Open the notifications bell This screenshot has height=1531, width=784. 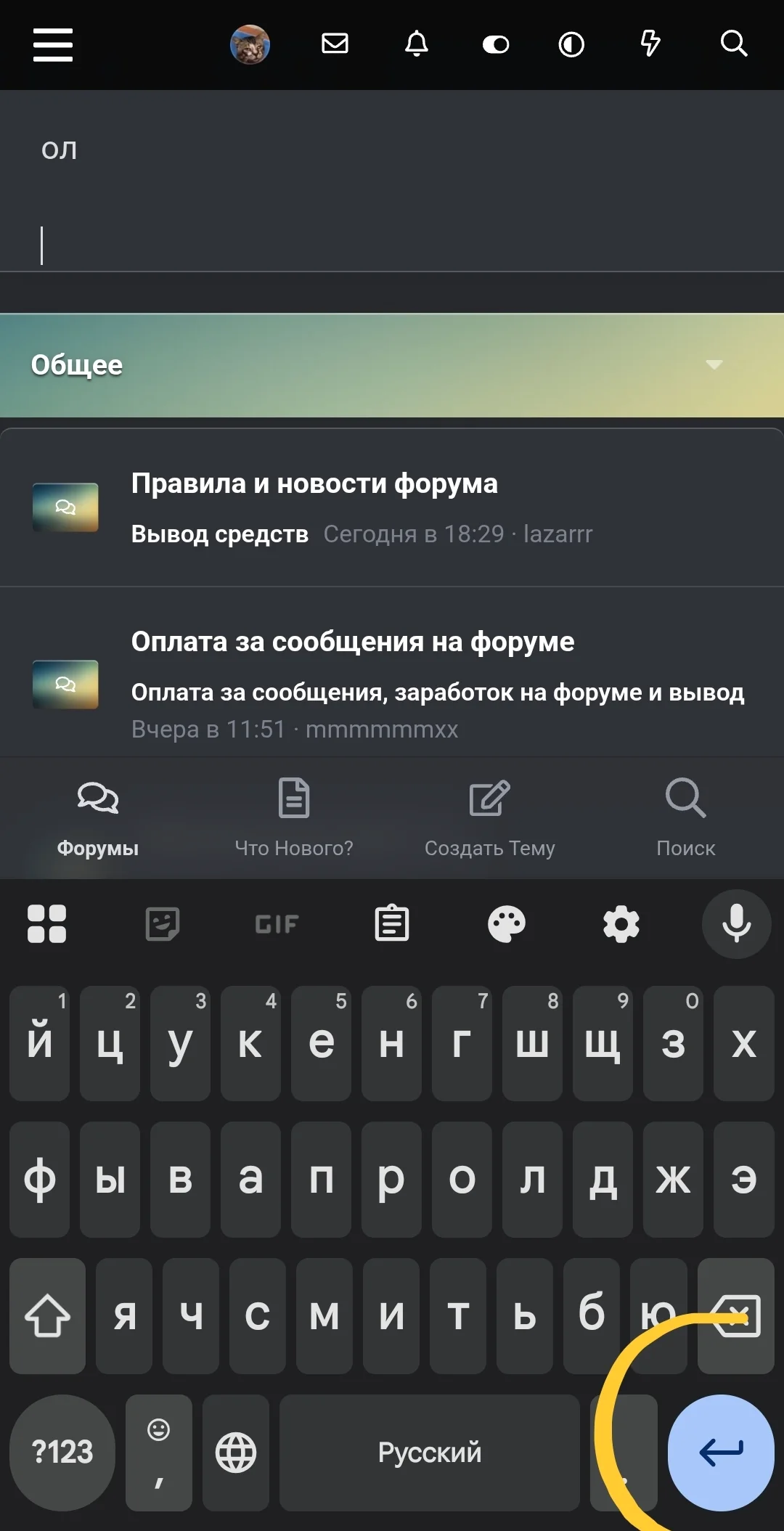pos(416,44)
